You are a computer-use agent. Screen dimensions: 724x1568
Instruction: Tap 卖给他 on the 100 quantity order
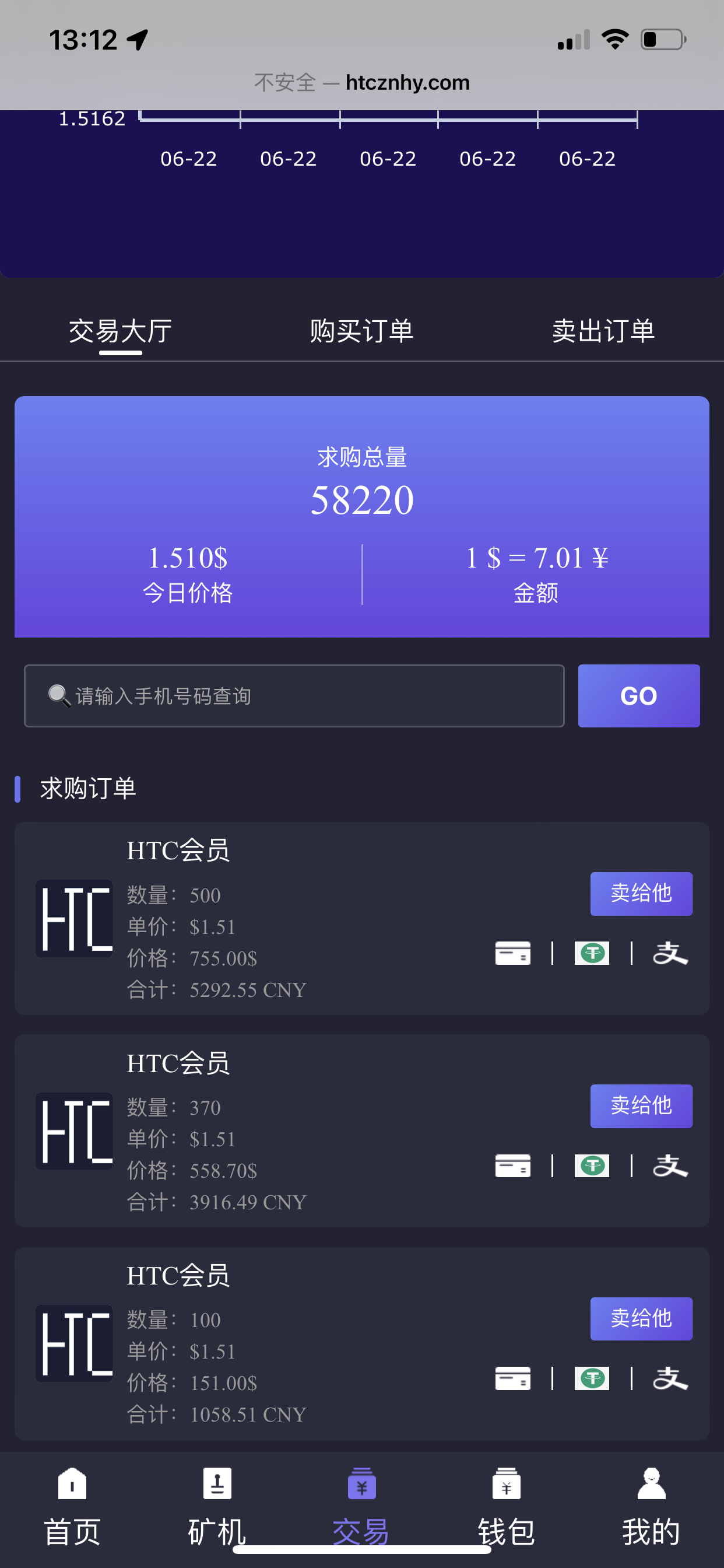[641, 1318]
